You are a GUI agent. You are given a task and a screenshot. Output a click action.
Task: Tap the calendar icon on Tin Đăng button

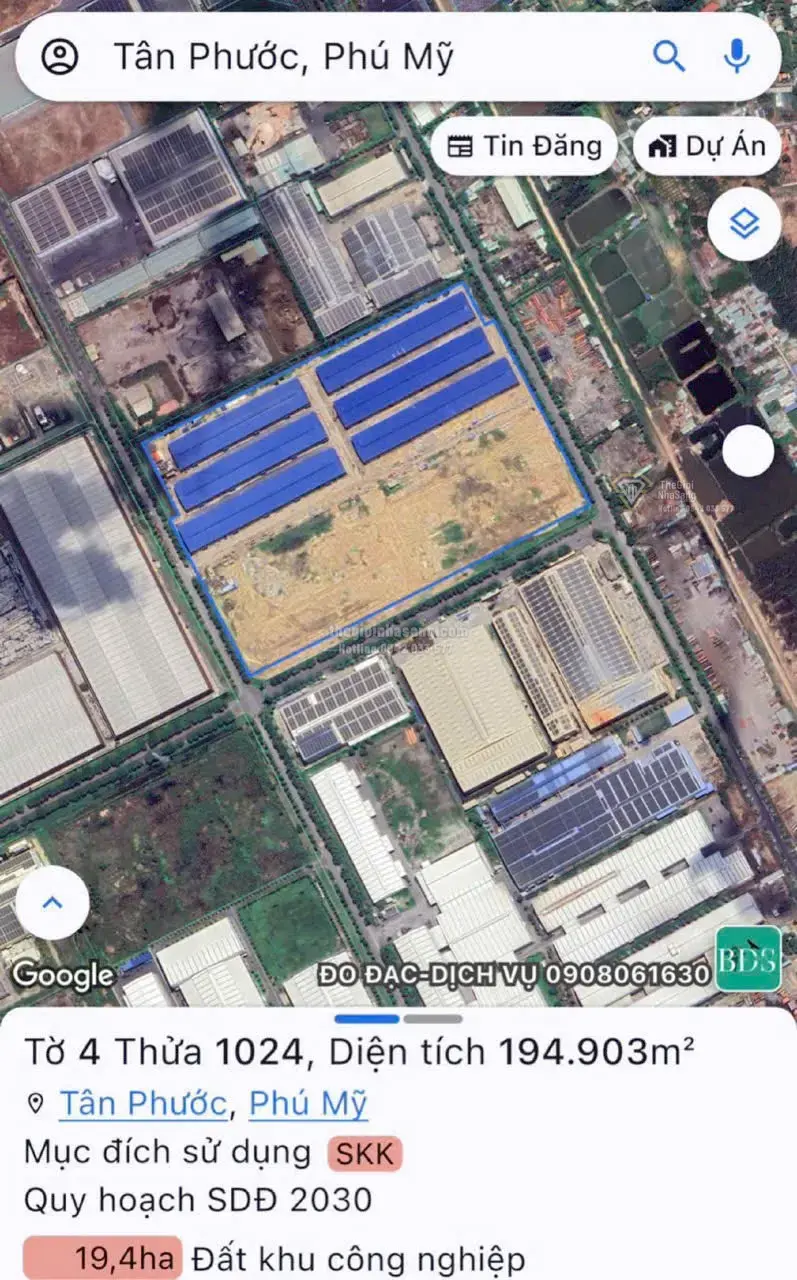[x=463, y=146]
